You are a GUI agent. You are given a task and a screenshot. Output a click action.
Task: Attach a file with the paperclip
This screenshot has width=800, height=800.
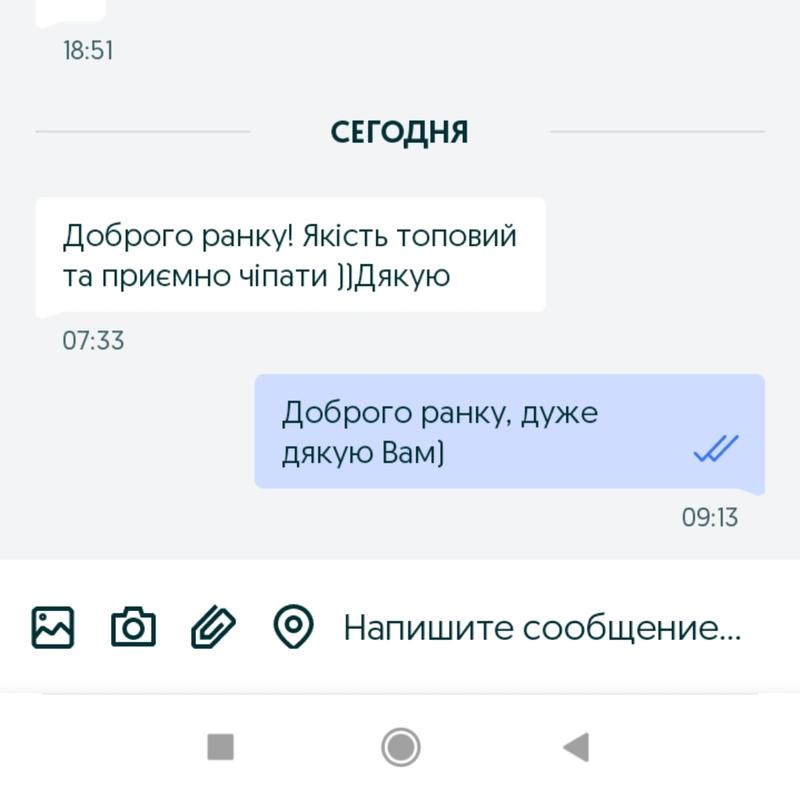pyautogui.click(x=213, y=628)
